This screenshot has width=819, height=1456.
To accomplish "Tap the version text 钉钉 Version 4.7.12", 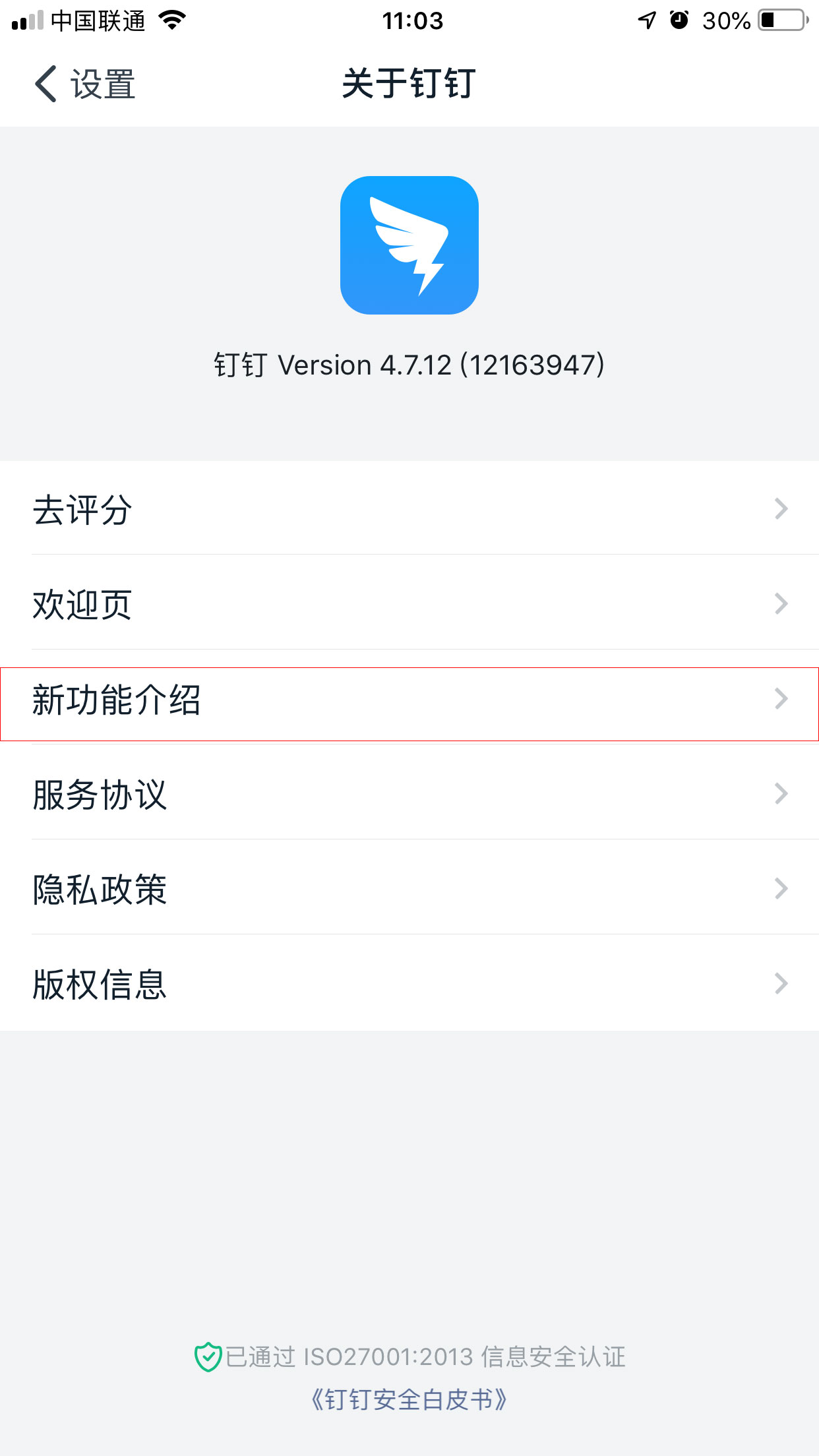I will click(409, 365).
